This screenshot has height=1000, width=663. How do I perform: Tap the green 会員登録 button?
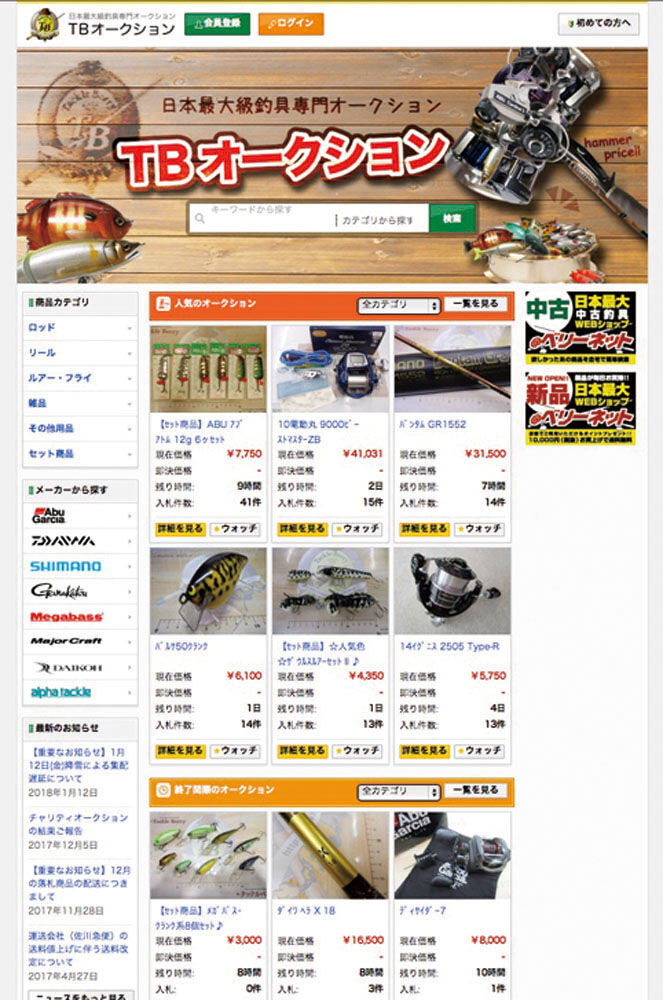click(x=217, y=23)
